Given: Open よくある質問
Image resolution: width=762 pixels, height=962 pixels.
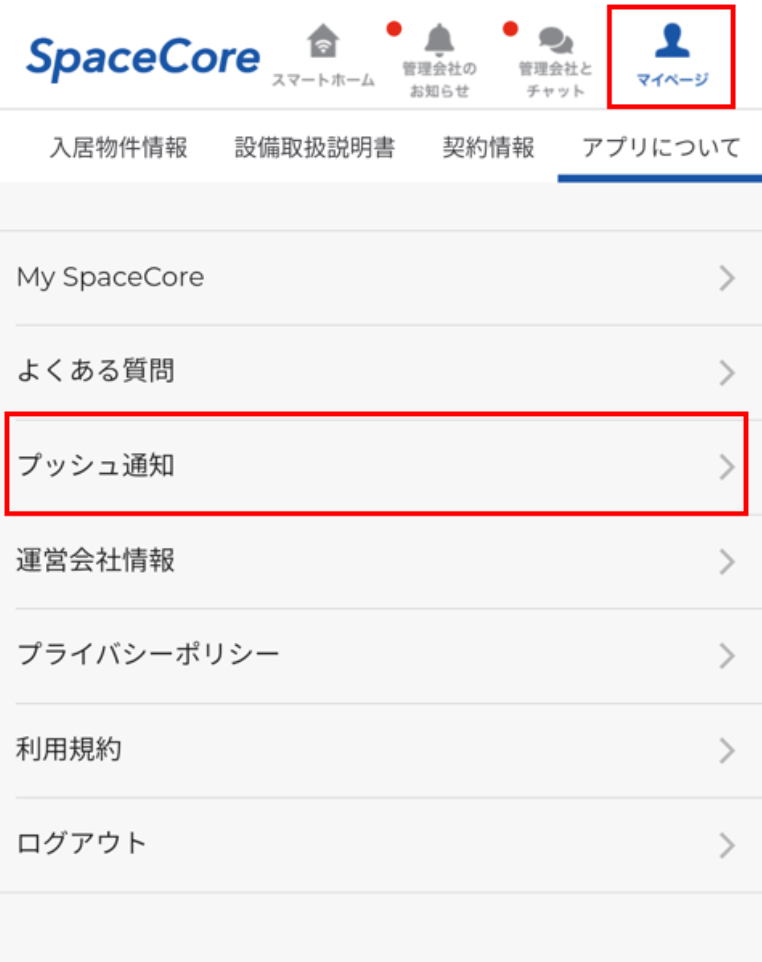Looking at the screenshot, I should pos(380,372).
